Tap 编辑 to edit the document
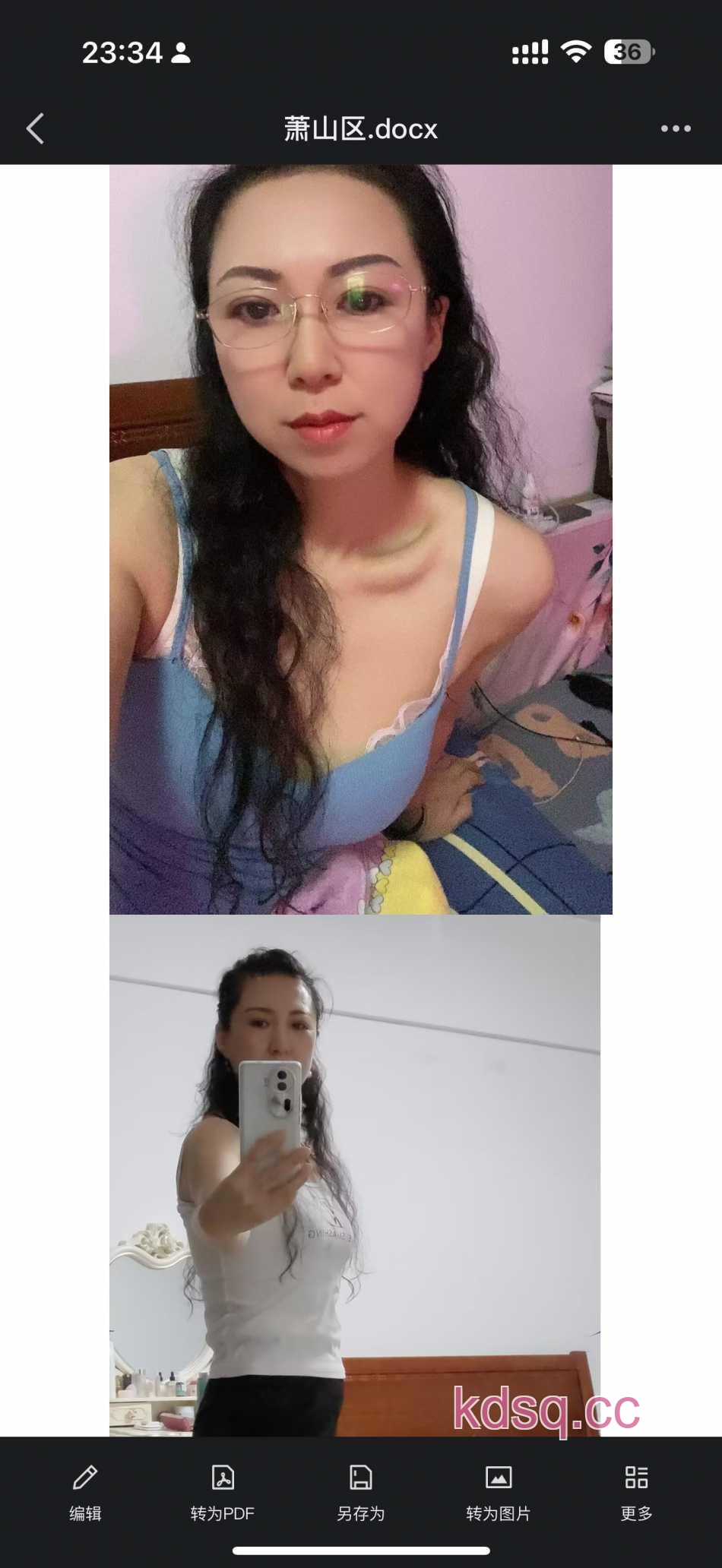722x1568 pixels. point(85,1493)
